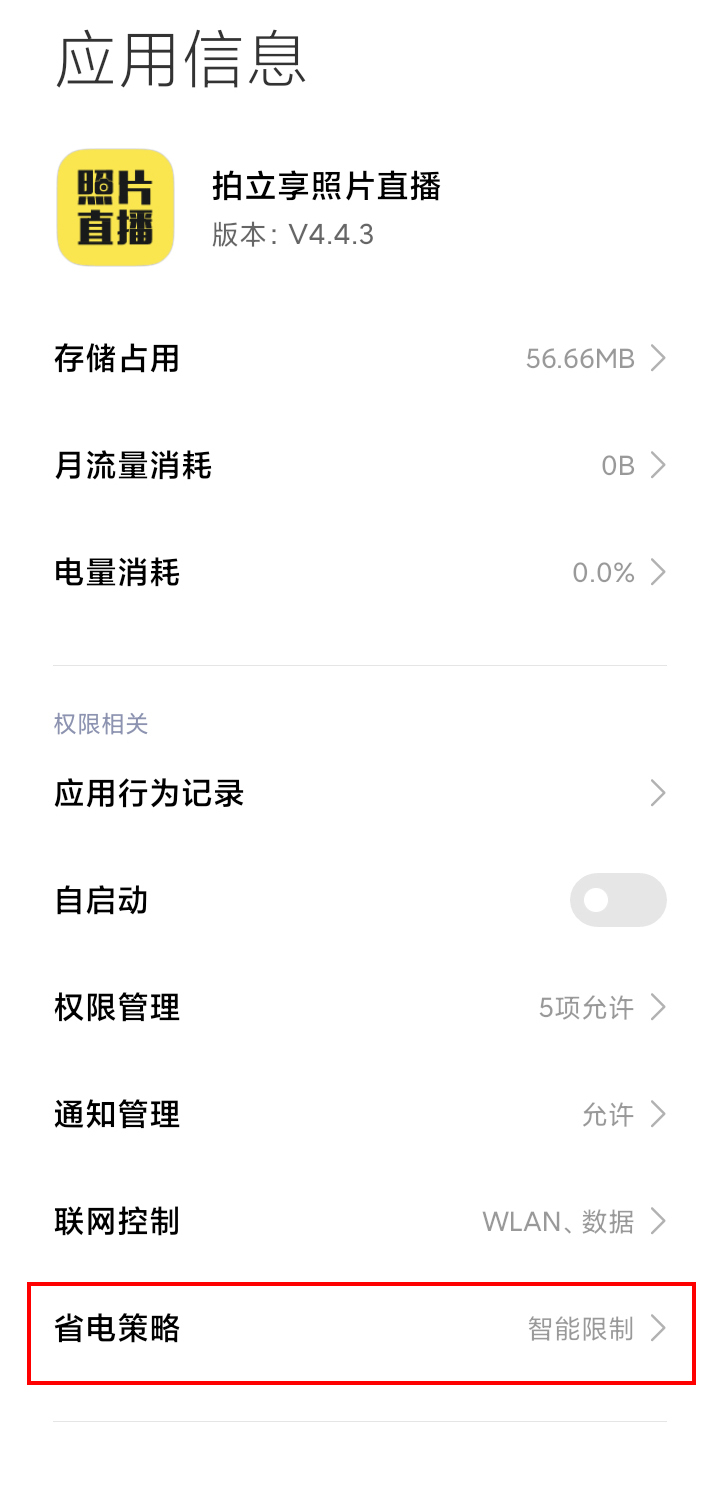Expand the 月流量消耗 data usage details
Screen dimensions: 720x1504
pos(360,465)
